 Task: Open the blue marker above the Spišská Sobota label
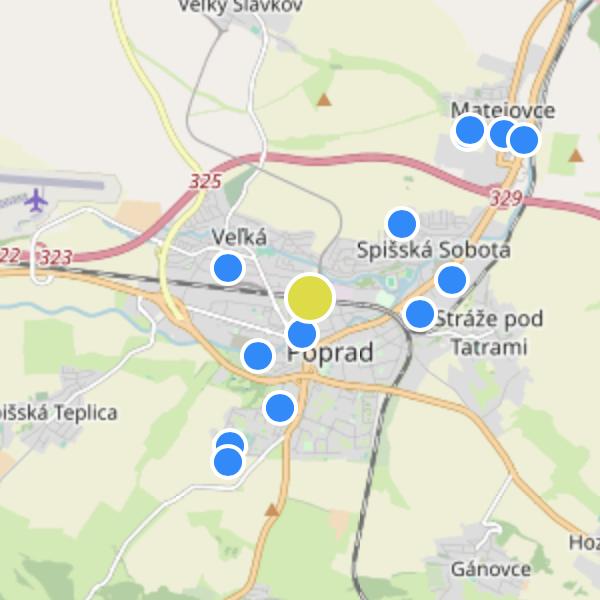pyautogui.click(x=402, y=224)
